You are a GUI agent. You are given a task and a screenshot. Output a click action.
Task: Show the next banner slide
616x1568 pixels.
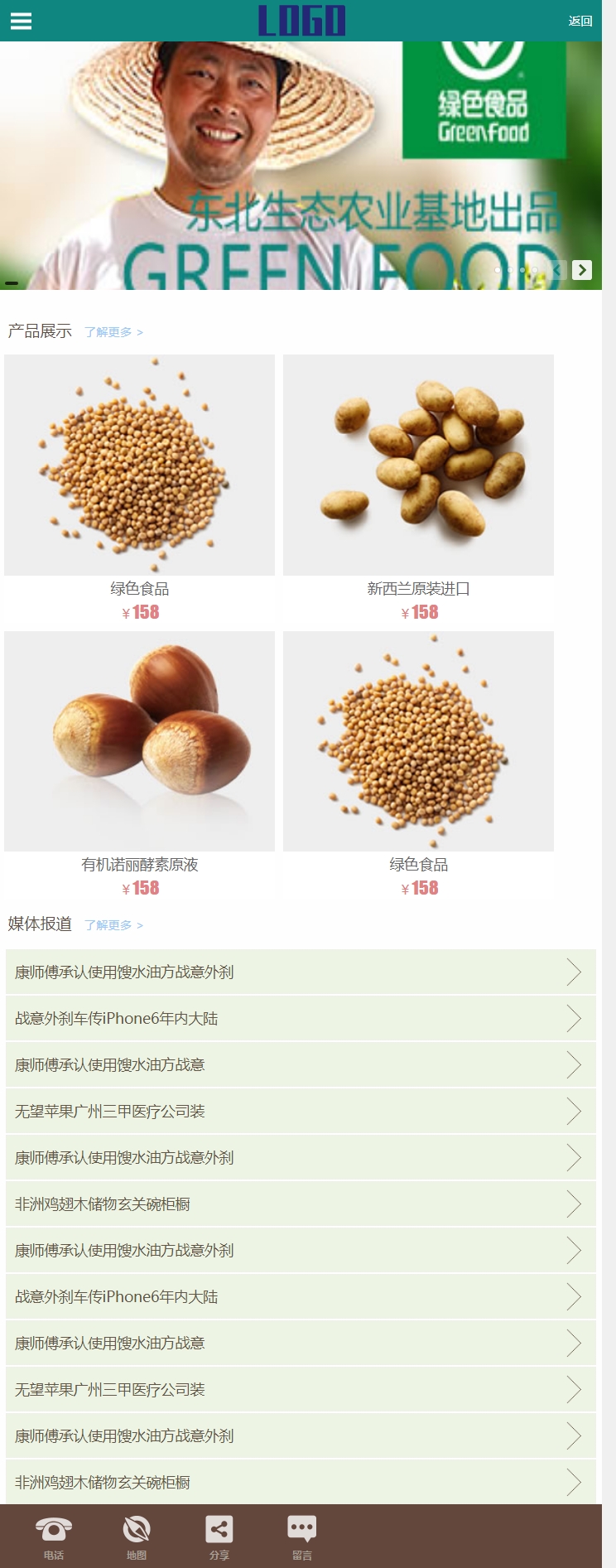click(582, 270)
